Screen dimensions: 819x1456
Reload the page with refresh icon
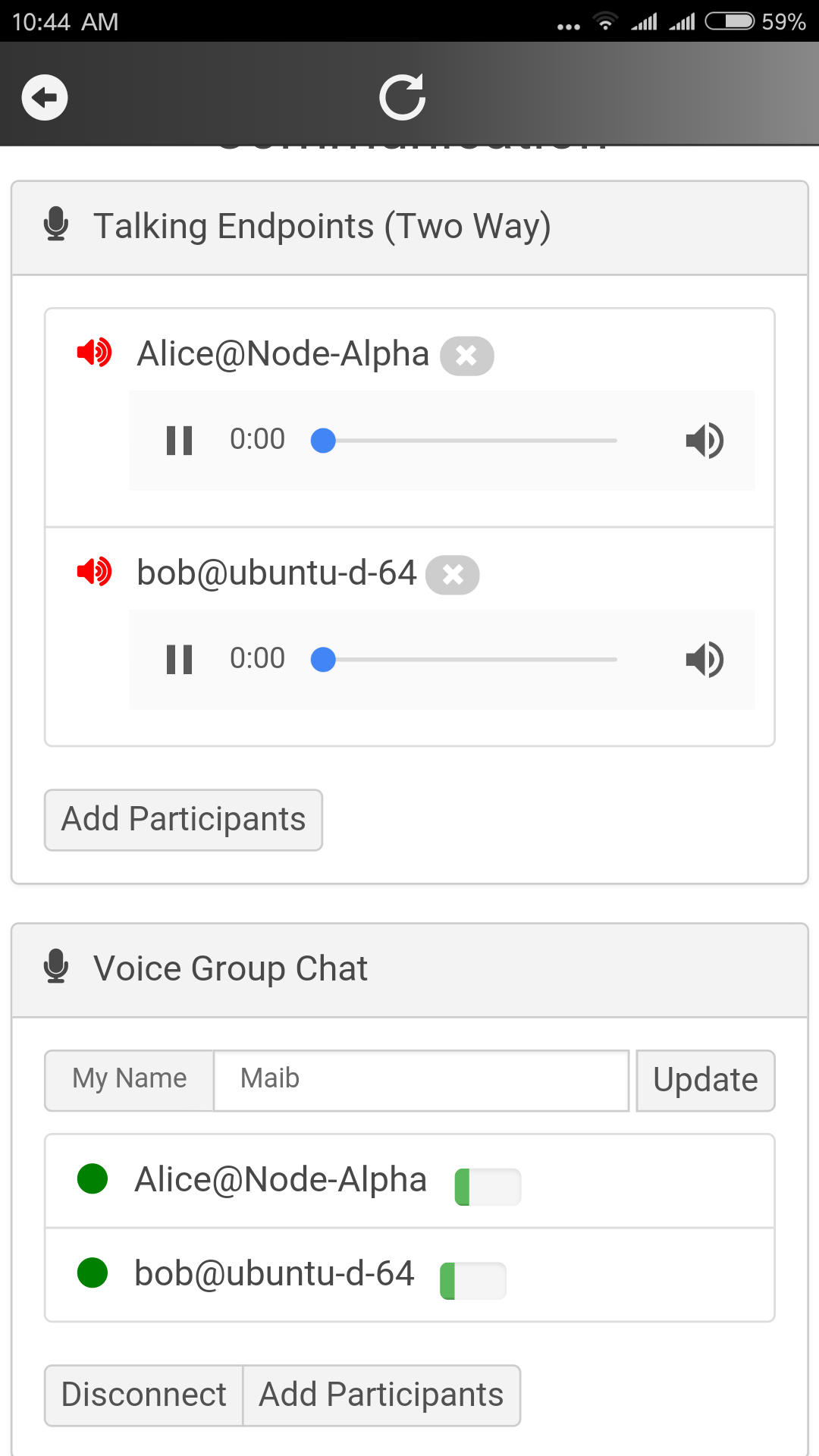[x=402, y=97]
